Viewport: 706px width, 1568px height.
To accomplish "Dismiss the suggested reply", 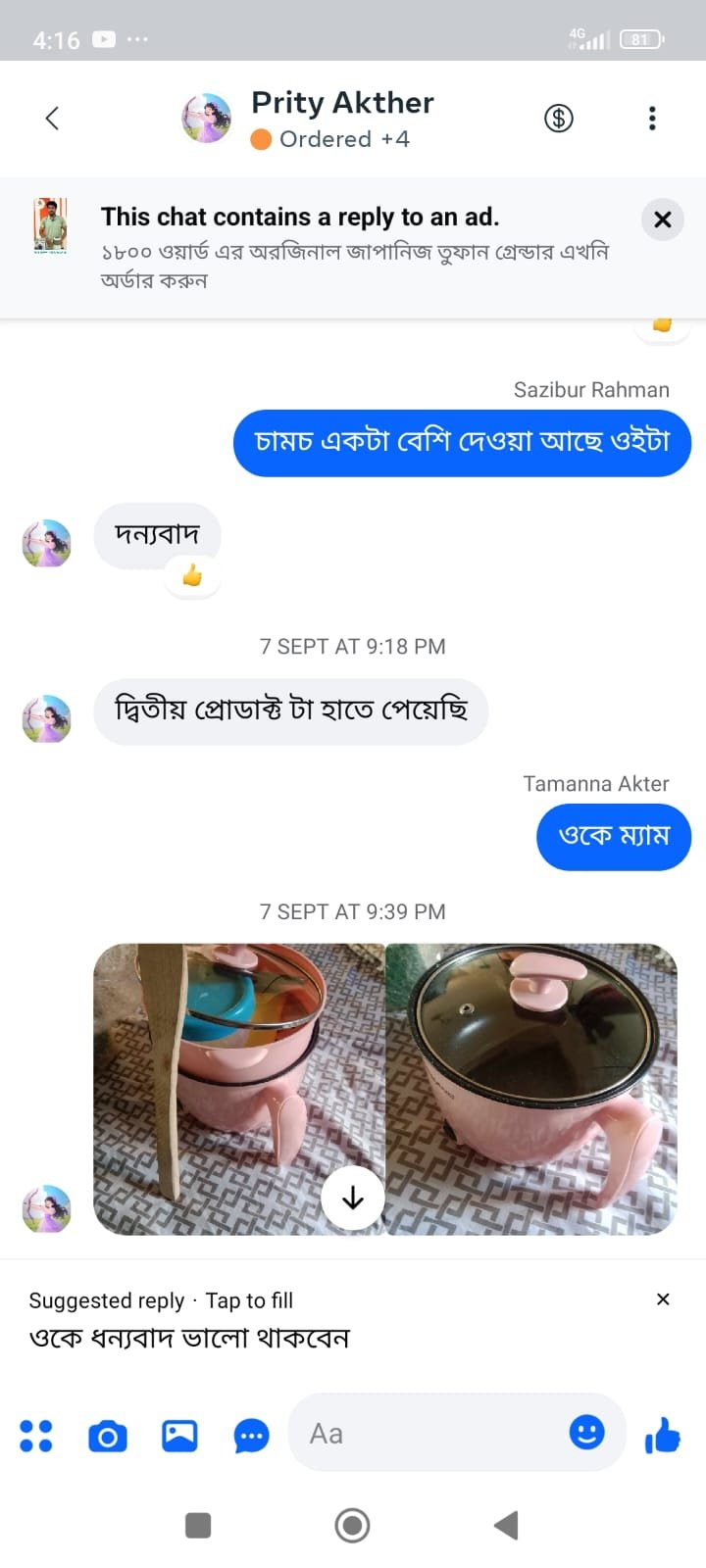I will [663, 1299].
